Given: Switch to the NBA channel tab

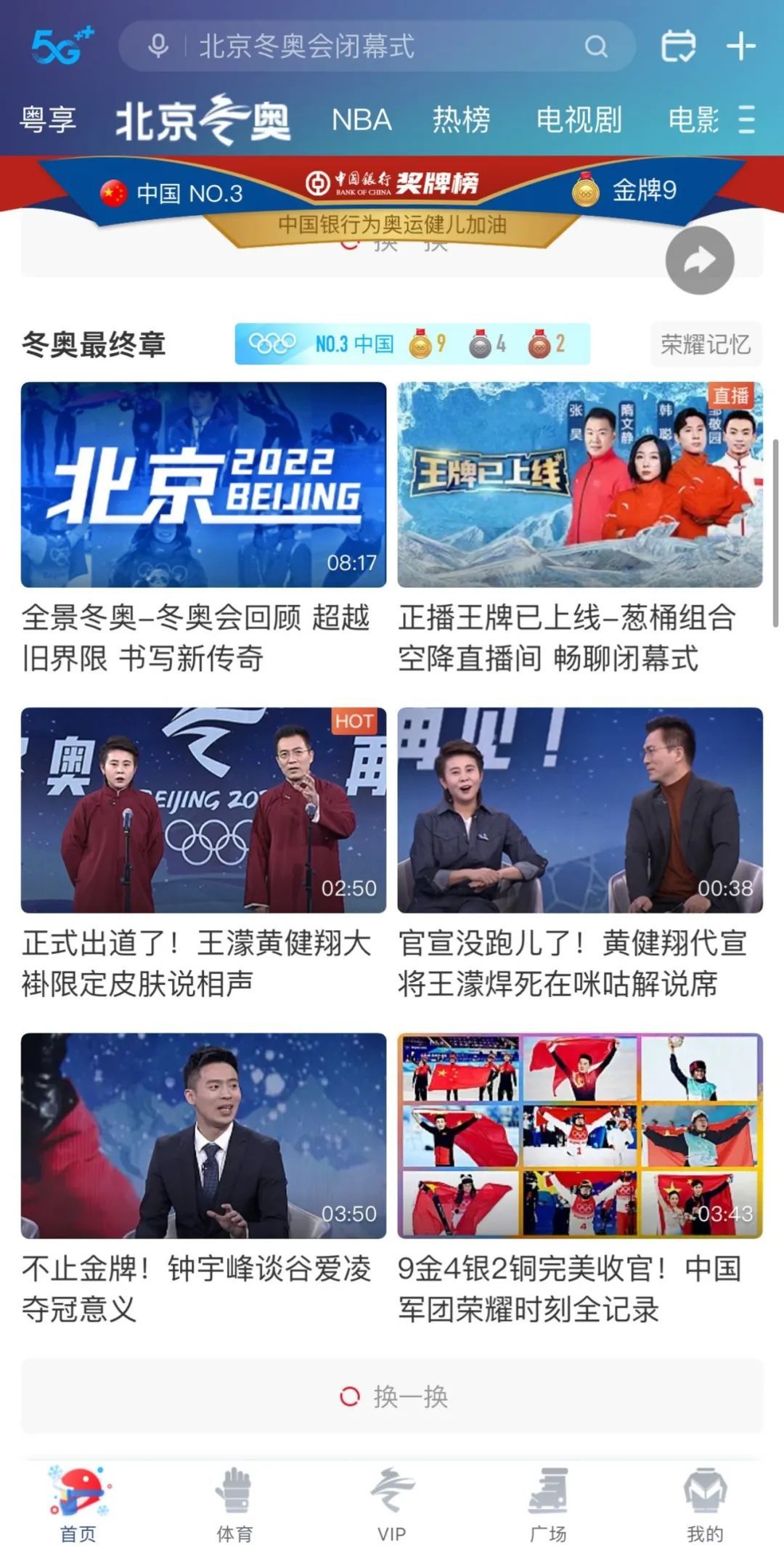Looking at the screenshot, I should pyautogui.click(x=361, y=120).
